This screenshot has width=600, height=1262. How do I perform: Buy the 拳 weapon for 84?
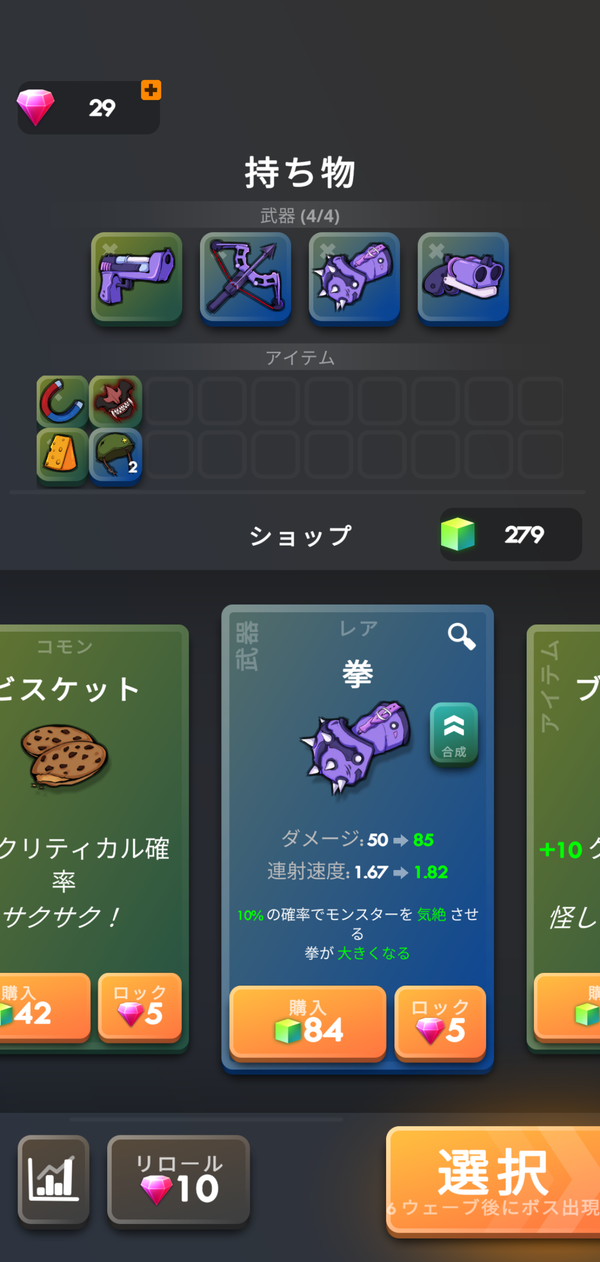308,1023
